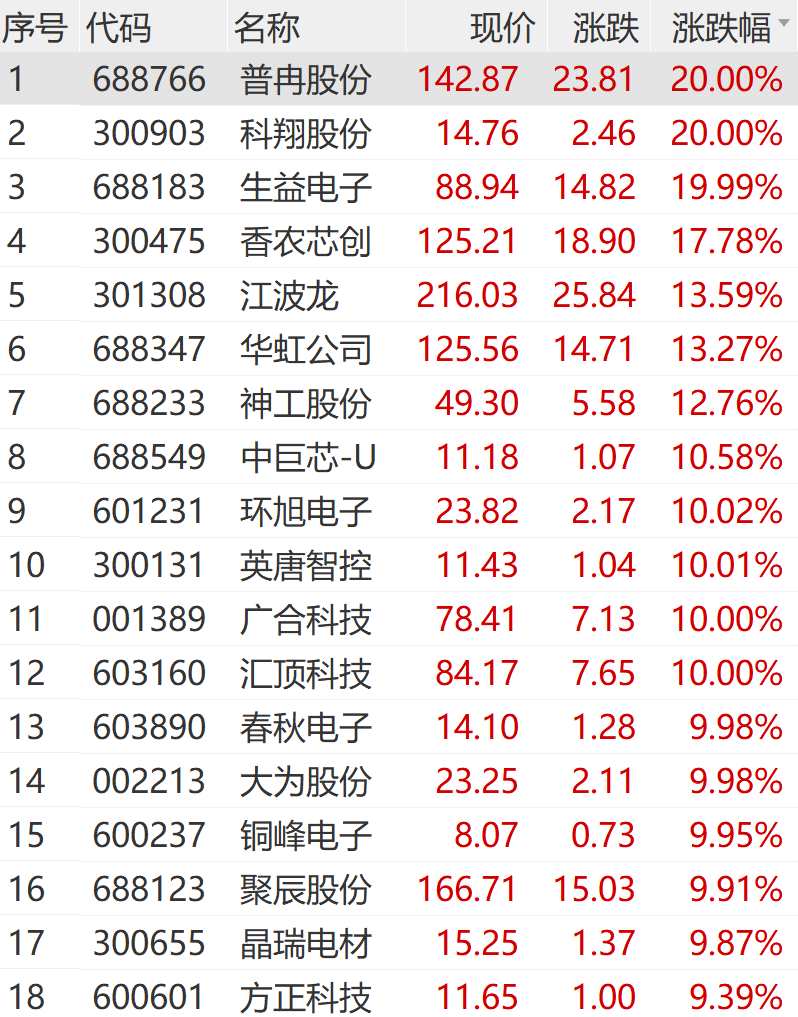Screen dimensions: 798x1017
Task: Sort the list by 现价 column
Action: (502, 28)
